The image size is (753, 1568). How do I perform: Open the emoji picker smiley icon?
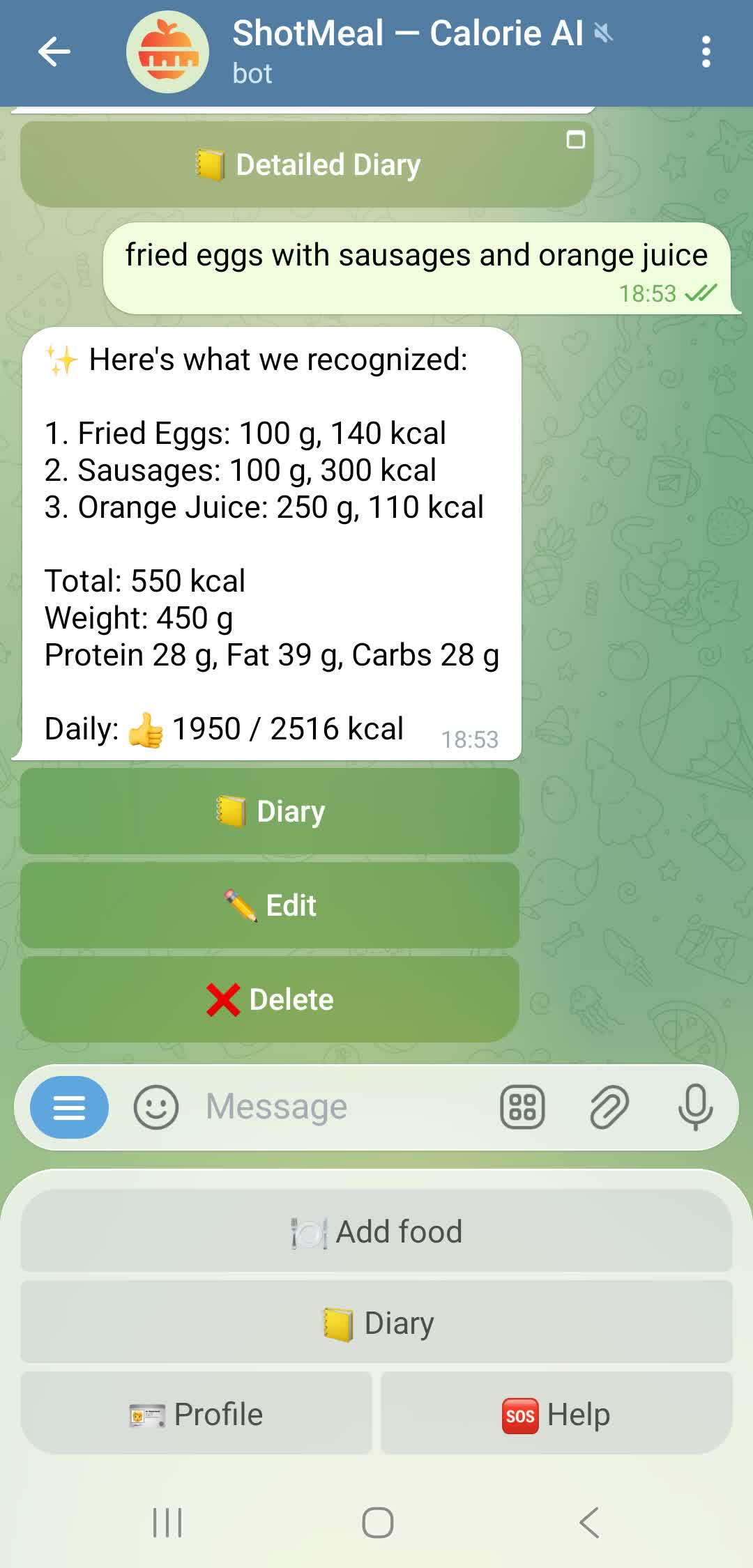(x=157, y=1106)
